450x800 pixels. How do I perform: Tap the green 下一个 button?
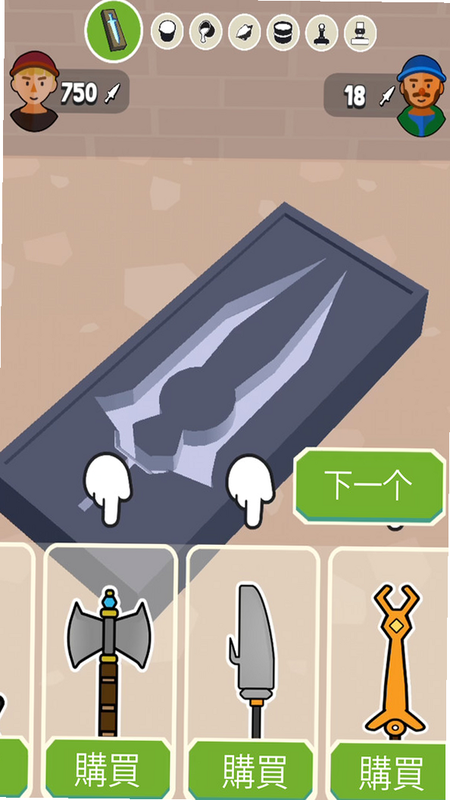point(369,486)
